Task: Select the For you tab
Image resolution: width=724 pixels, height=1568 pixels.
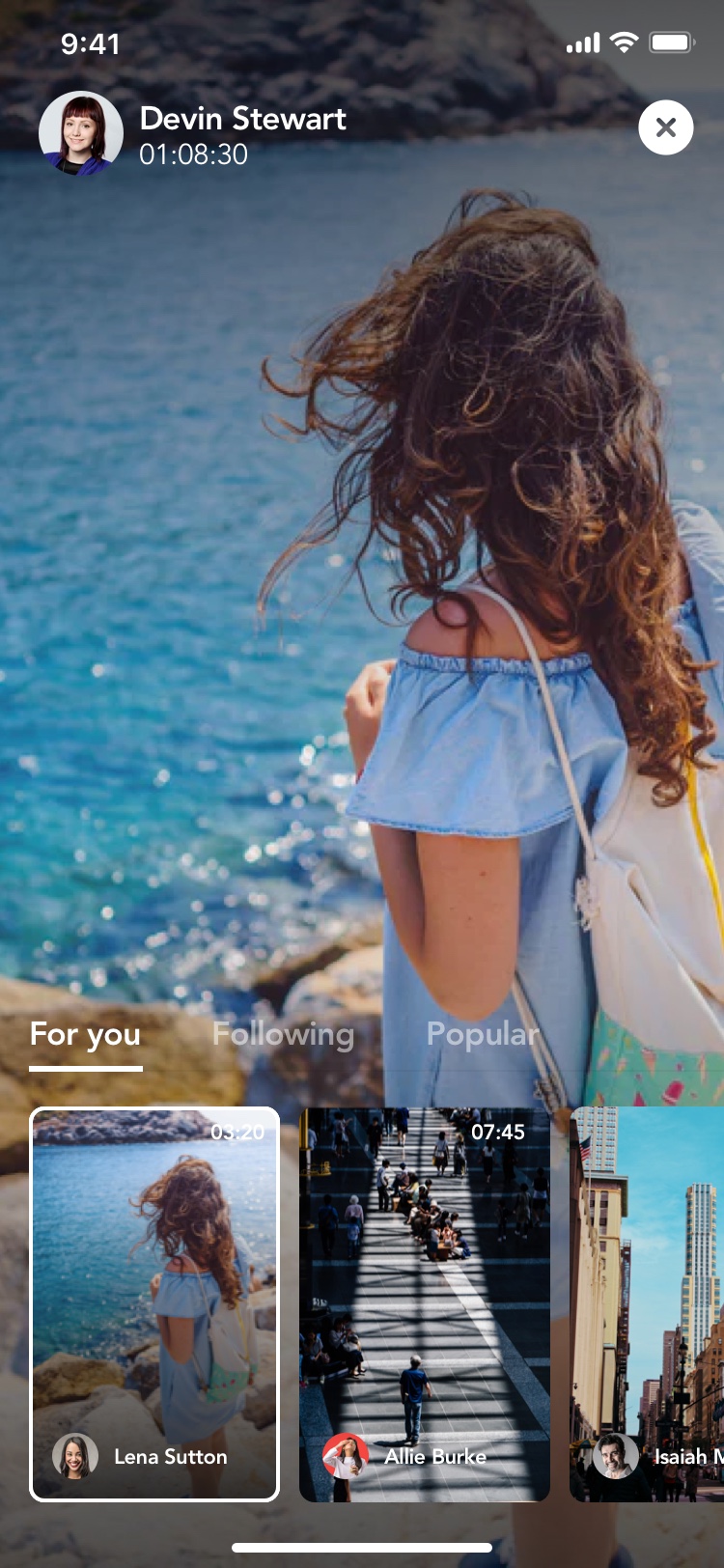Action: (x=86, y=1034)
